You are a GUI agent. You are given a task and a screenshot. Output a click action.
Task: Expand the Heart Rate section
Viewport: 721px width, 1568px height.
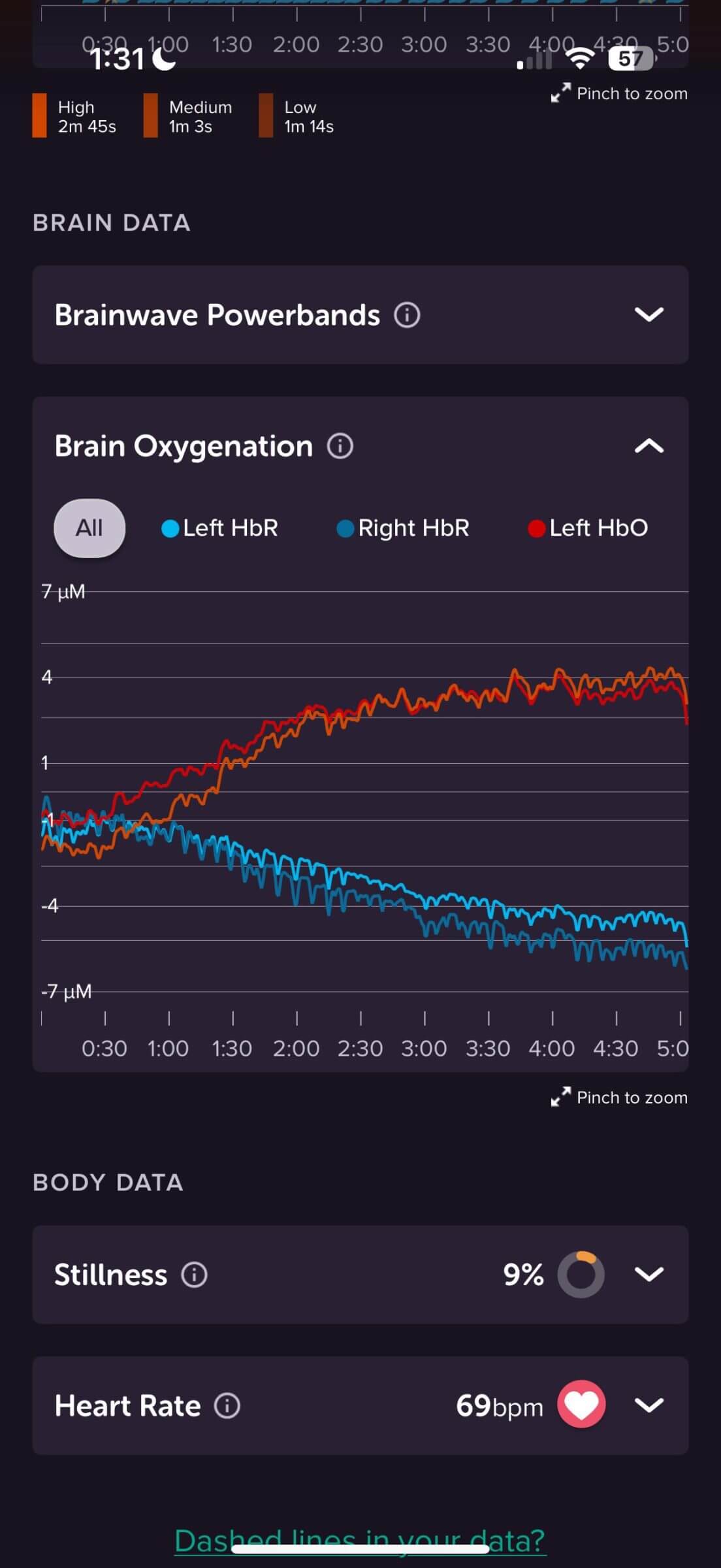click(649, 1406)
